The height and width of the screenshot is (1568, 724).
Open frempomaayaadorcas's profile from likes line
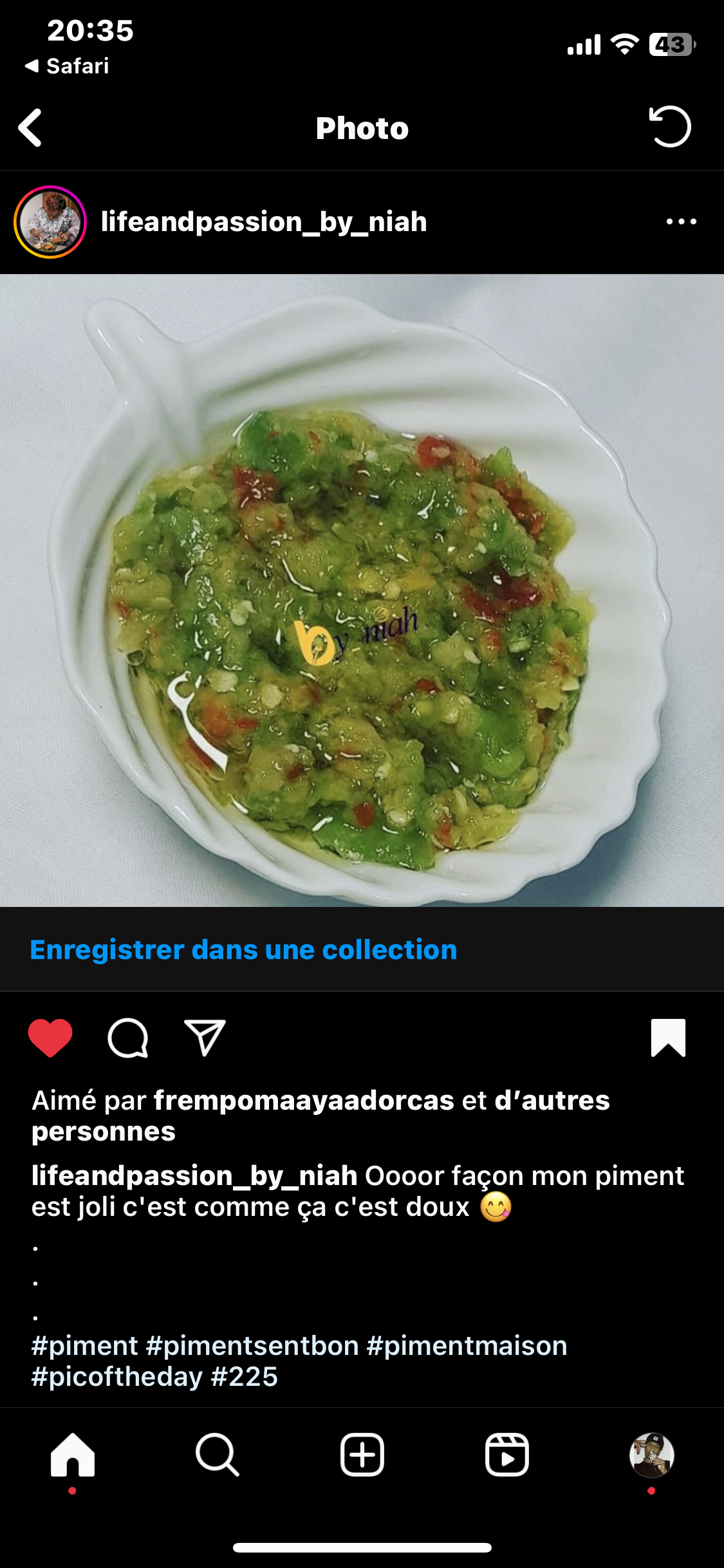(x=304, y=1101)
